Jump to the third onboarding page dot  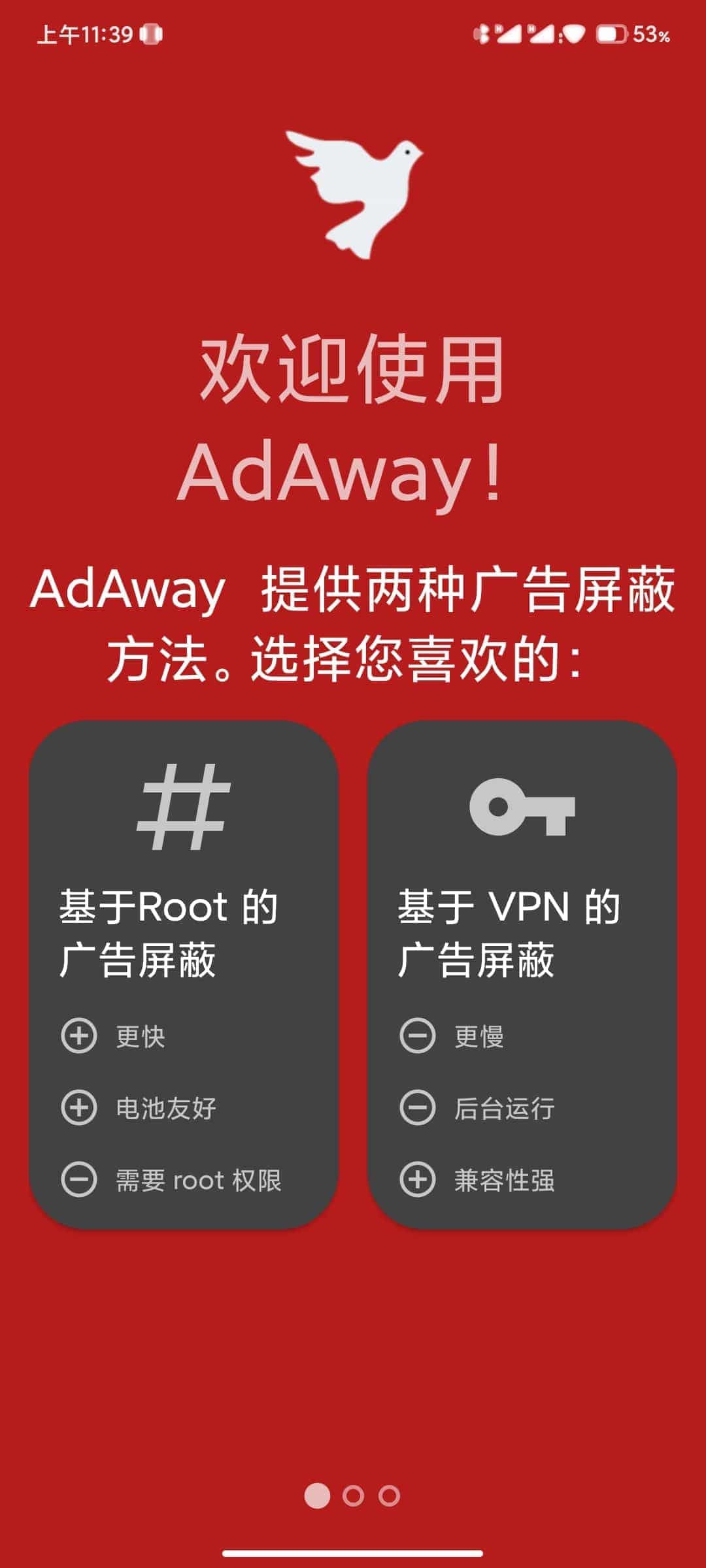(389, 1495)
